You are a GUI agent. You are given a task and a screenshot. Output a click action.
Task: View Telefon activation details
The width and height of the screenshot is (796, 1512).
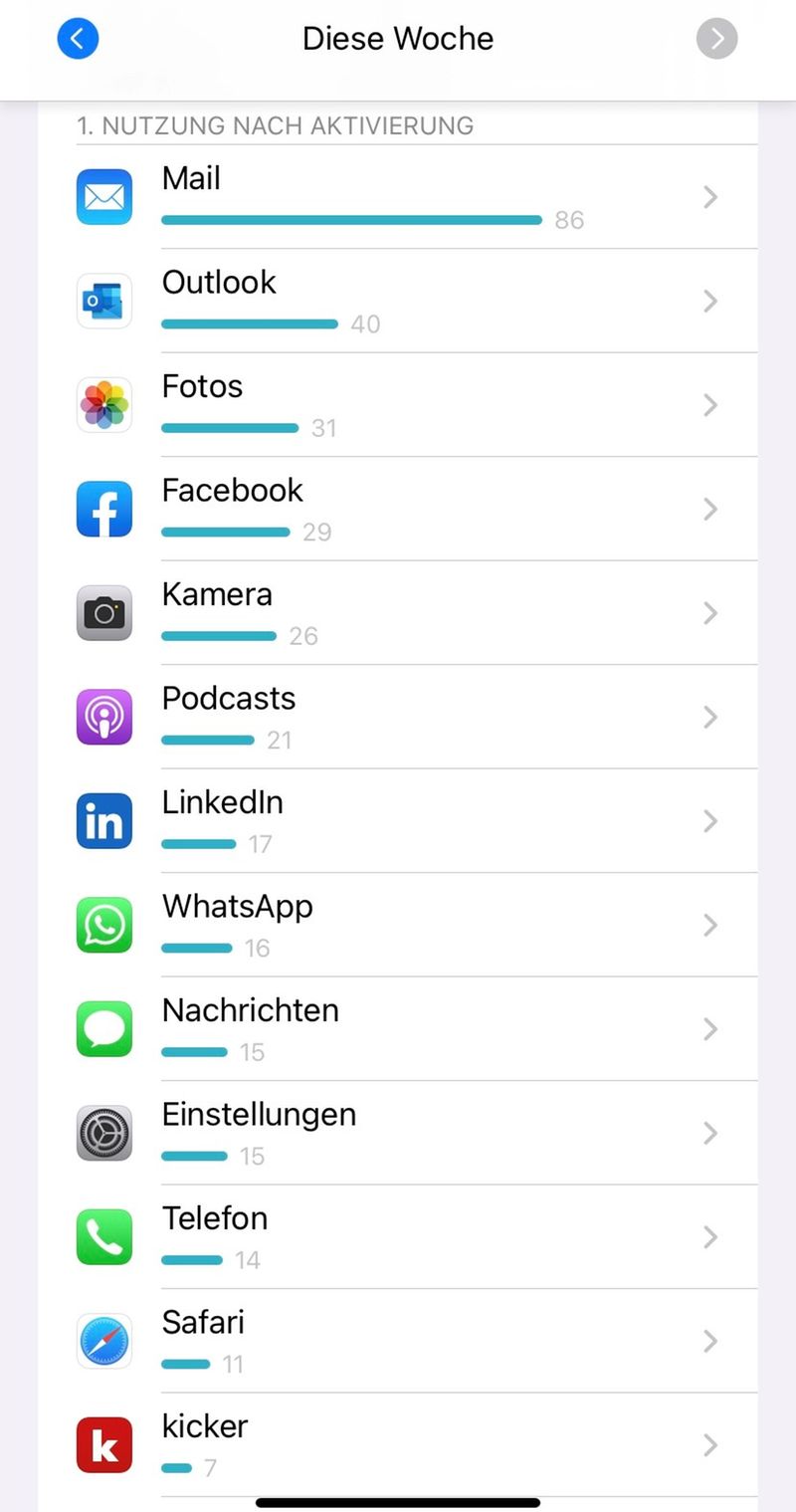point(418,1237)
